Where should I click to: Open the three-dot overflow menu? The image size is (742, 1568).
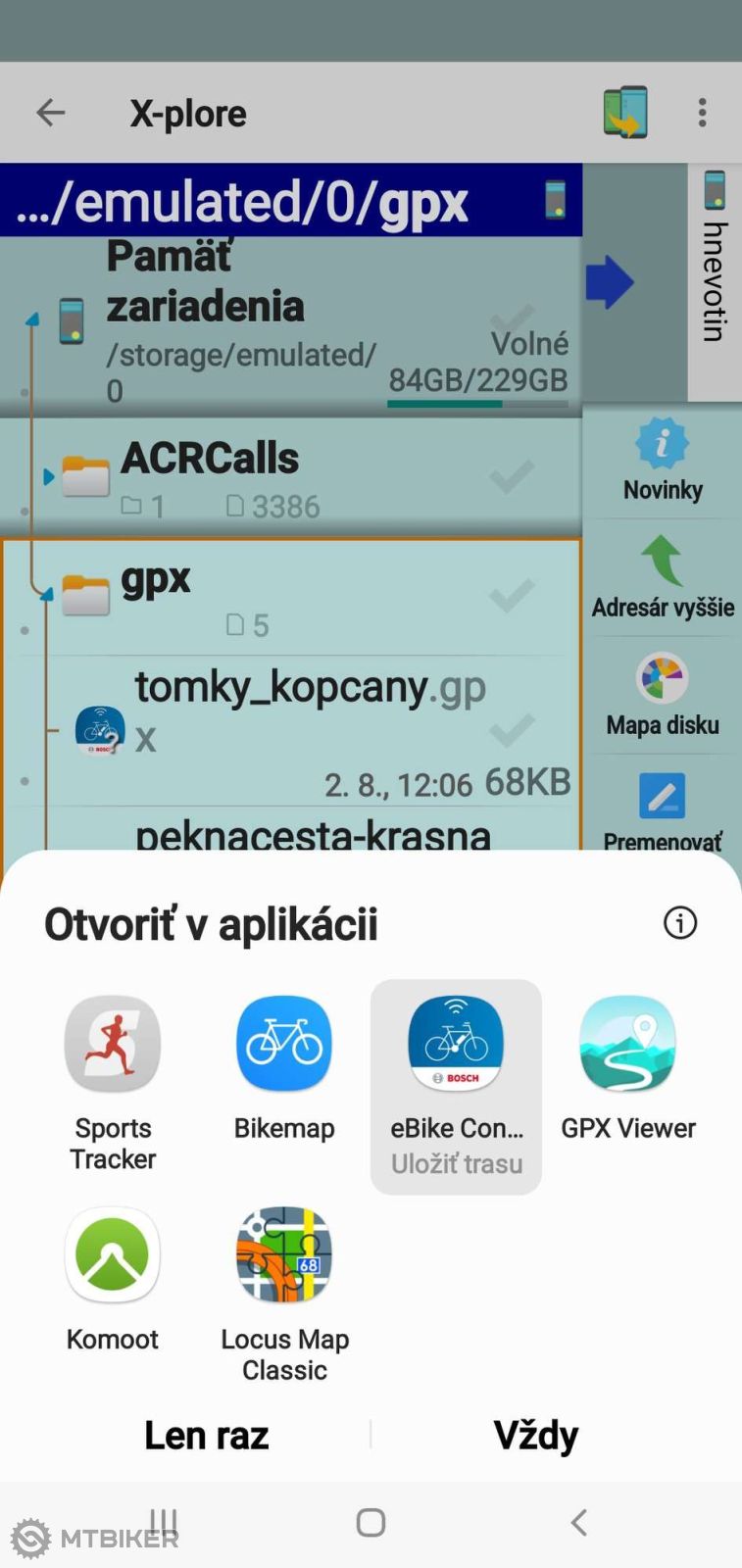(x=702, y=113)
